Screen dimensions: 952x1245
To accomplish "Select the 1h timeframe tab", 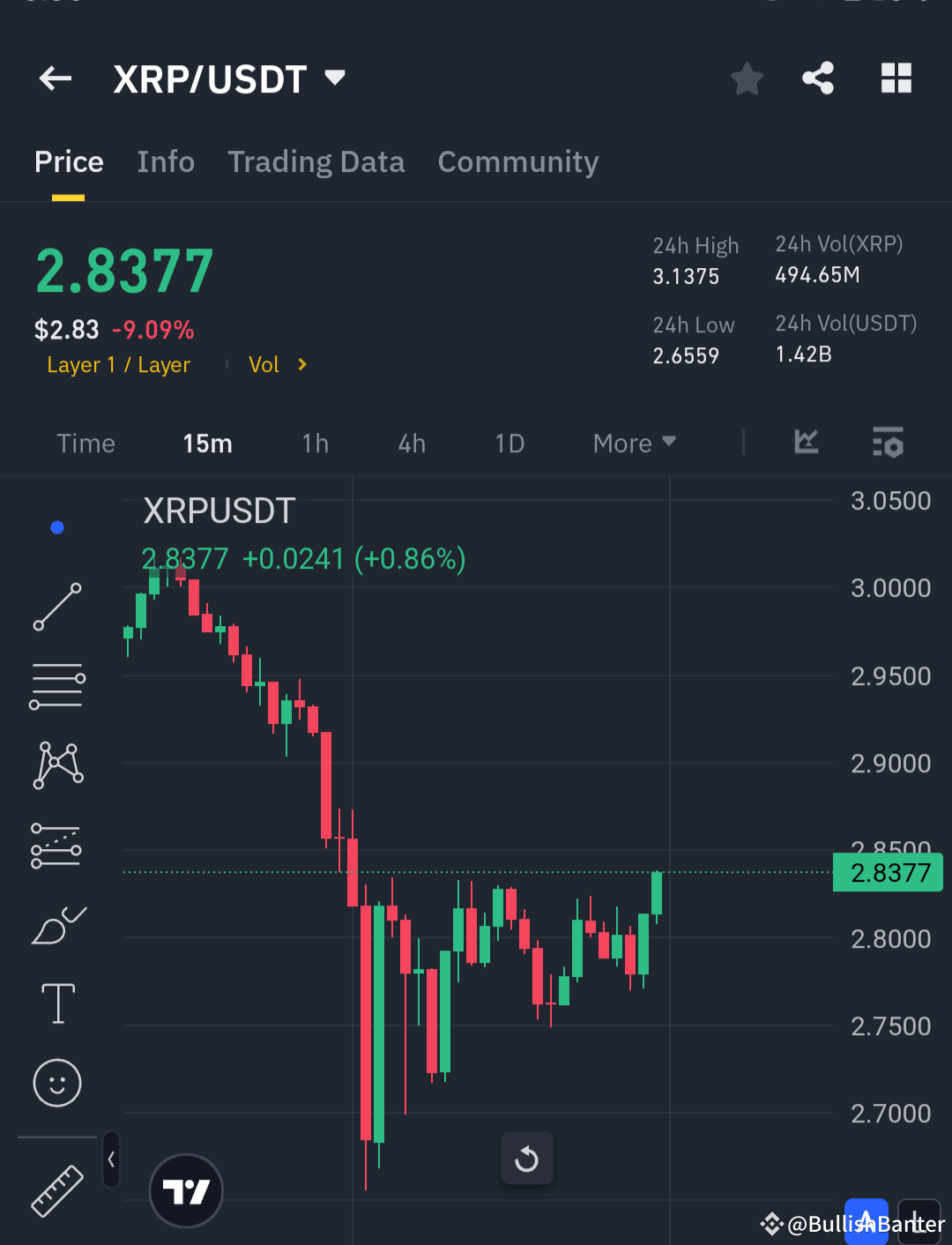I will 315,443.
